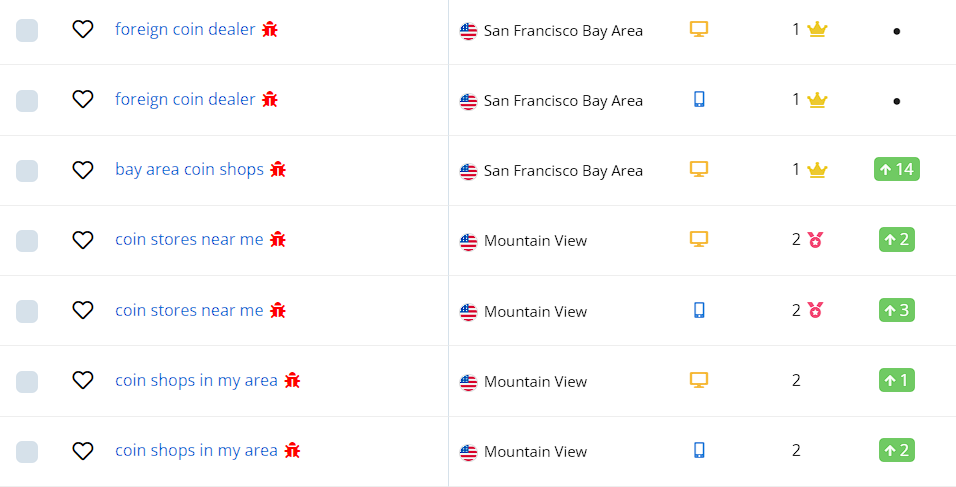Image resolution: width=956 pixels, height=487 pixels.
Task: Heart the desktop coin stores near me keyword
Action: (x=83, y=240)
